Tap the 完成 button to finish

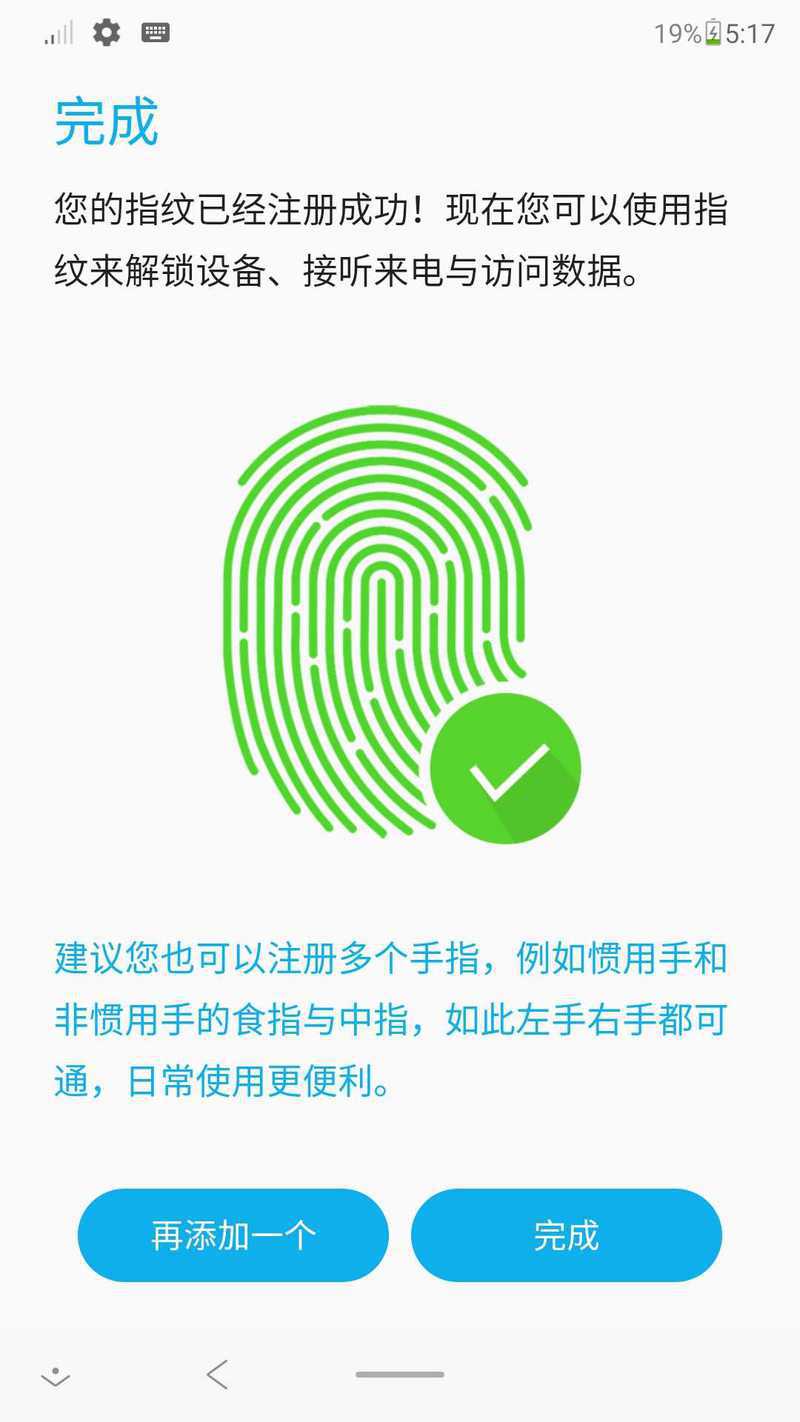[x=566, y=1235]
